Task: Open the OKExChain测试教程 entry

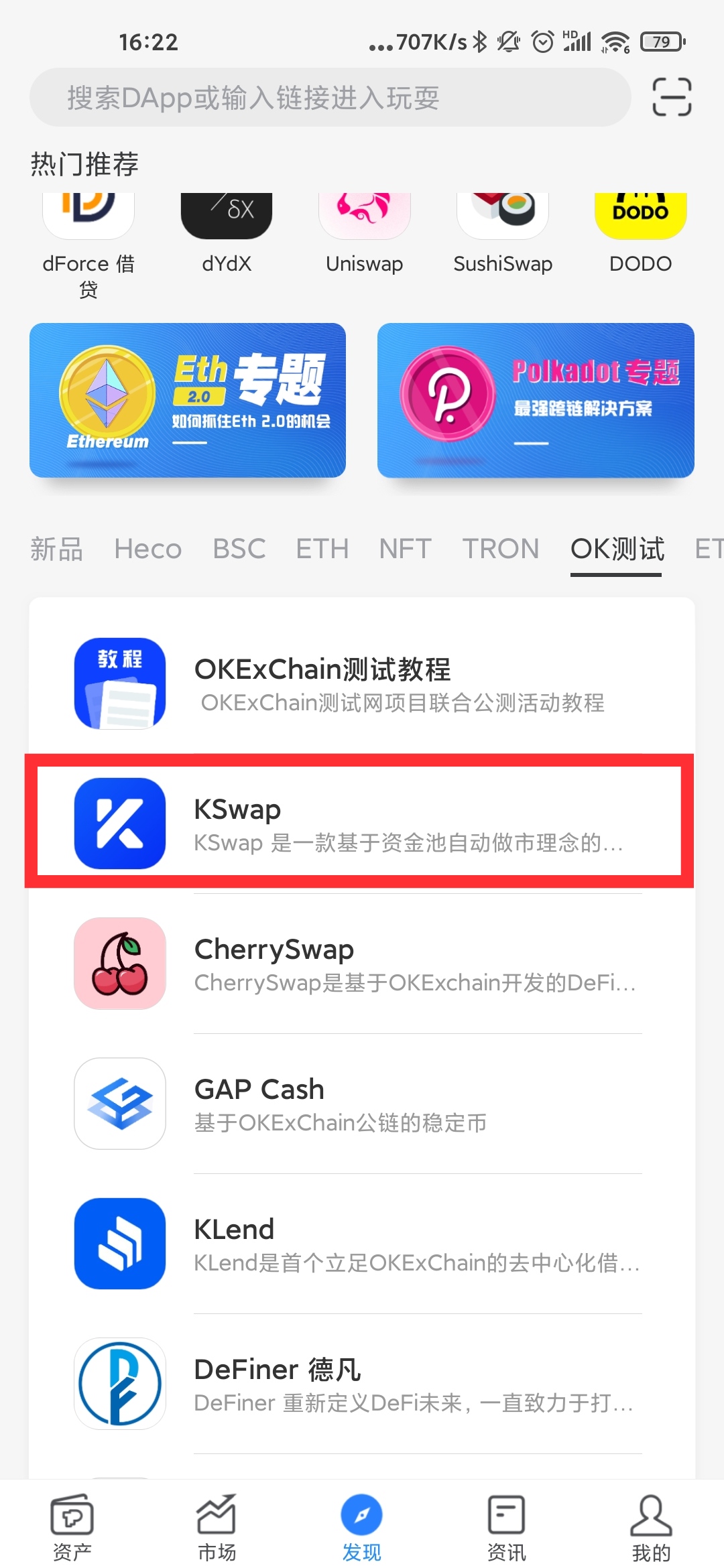Action: [x=362, y=683]
